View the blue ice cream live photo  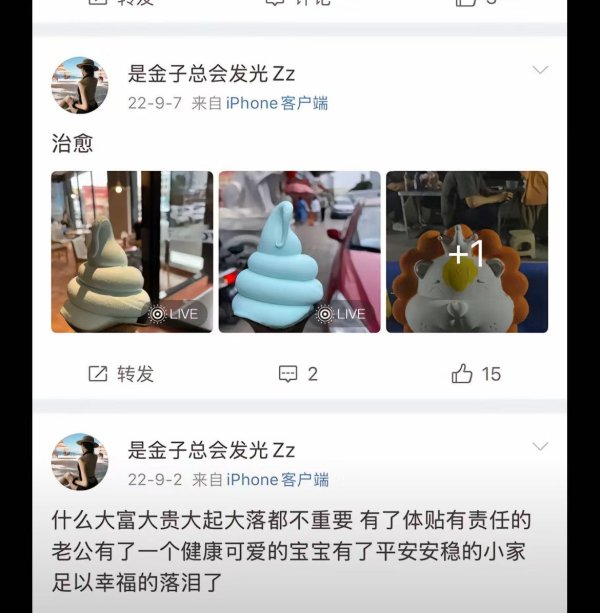[300, 252]
